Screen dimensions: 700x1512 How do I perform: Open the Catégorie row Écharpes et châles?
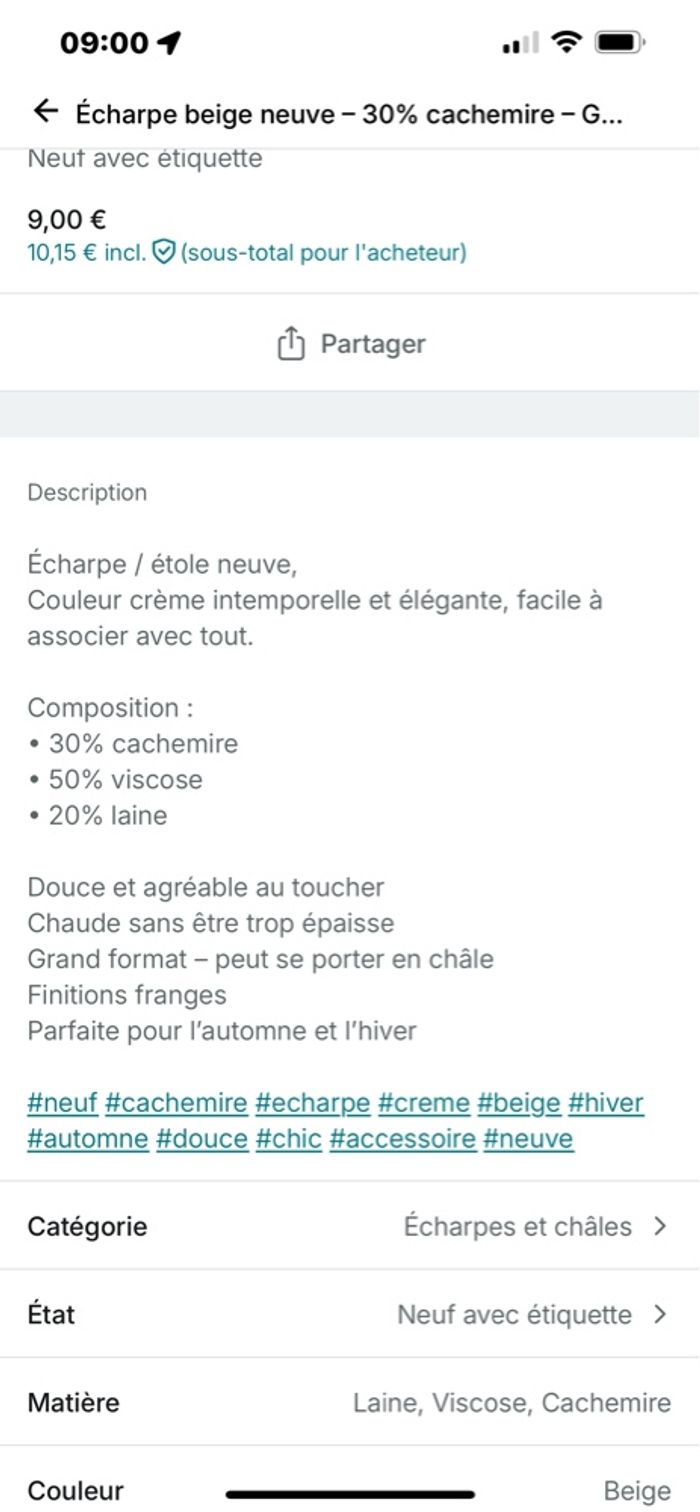(x=350, y=1226)
